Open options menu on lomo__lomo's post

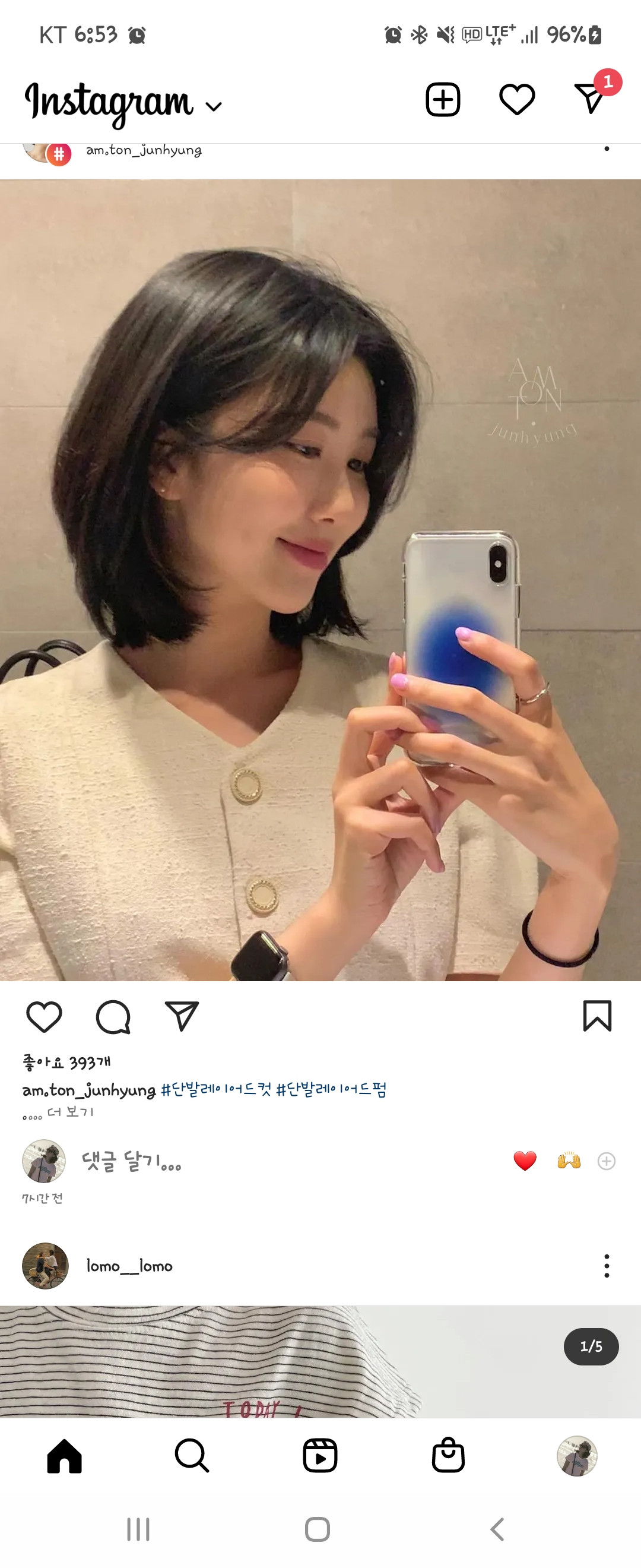(x=606, y=1266)
